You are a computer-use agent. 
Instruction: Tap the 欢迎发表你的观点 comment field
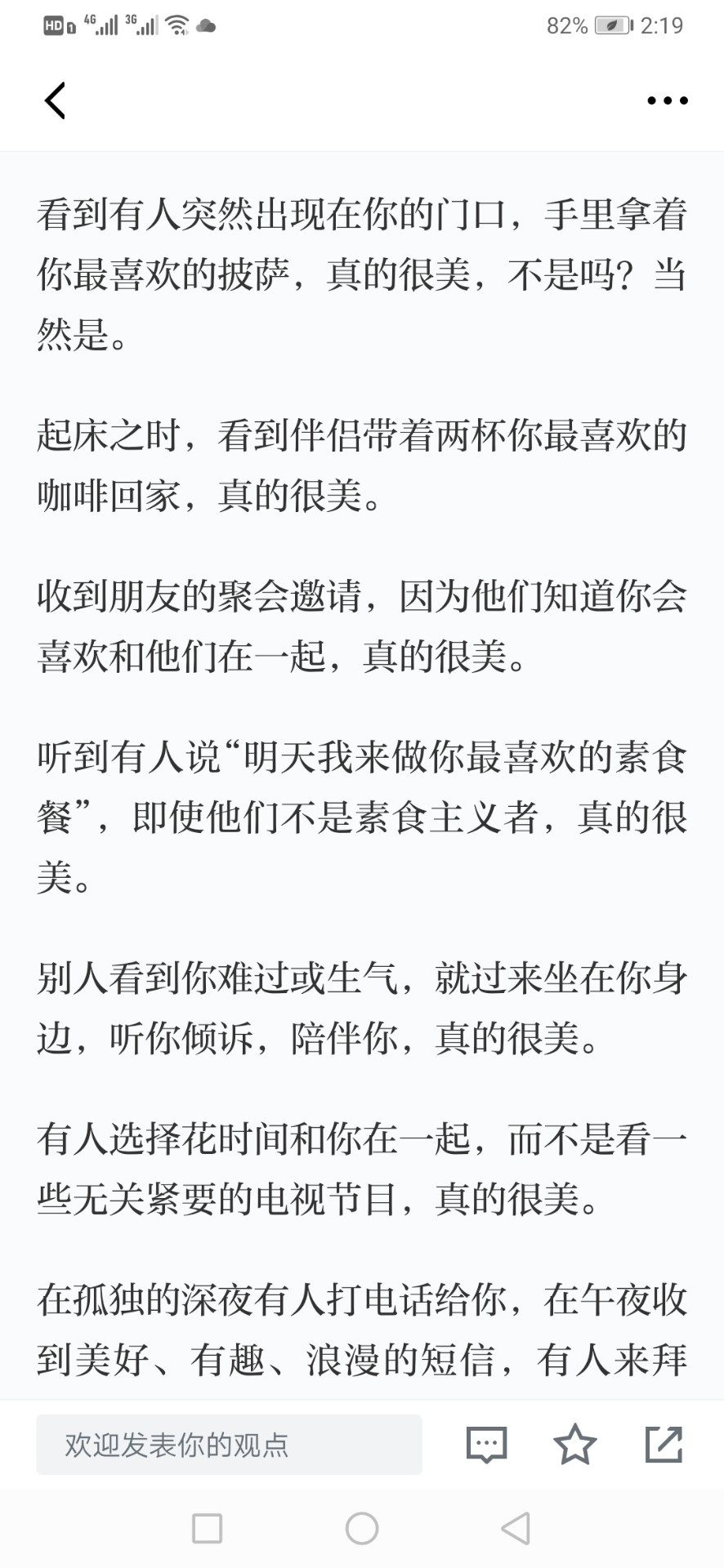(229, 1444)
